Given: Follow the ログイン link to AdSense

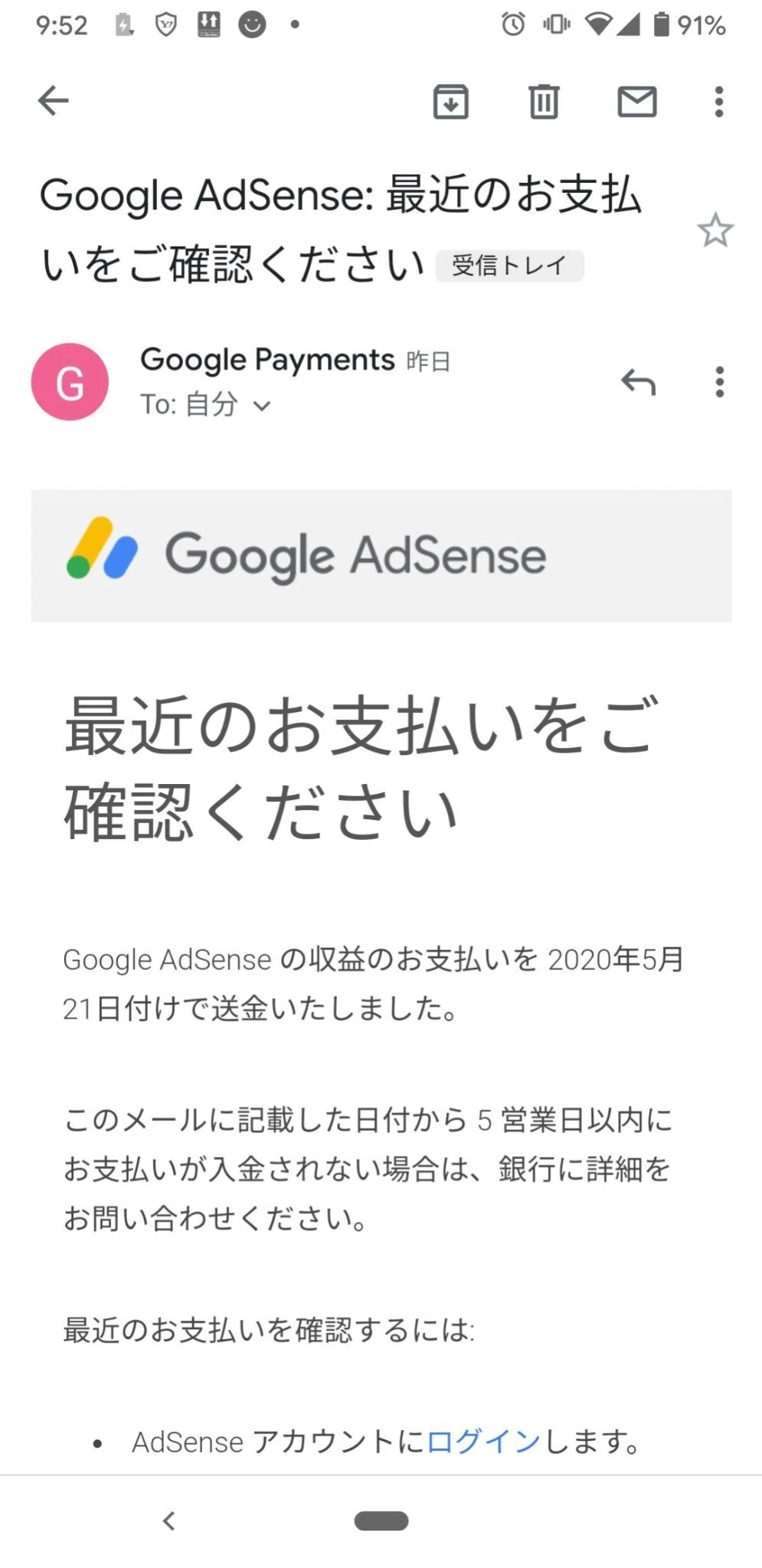Looking at the screenshot, I should [x=483, y=1442].
